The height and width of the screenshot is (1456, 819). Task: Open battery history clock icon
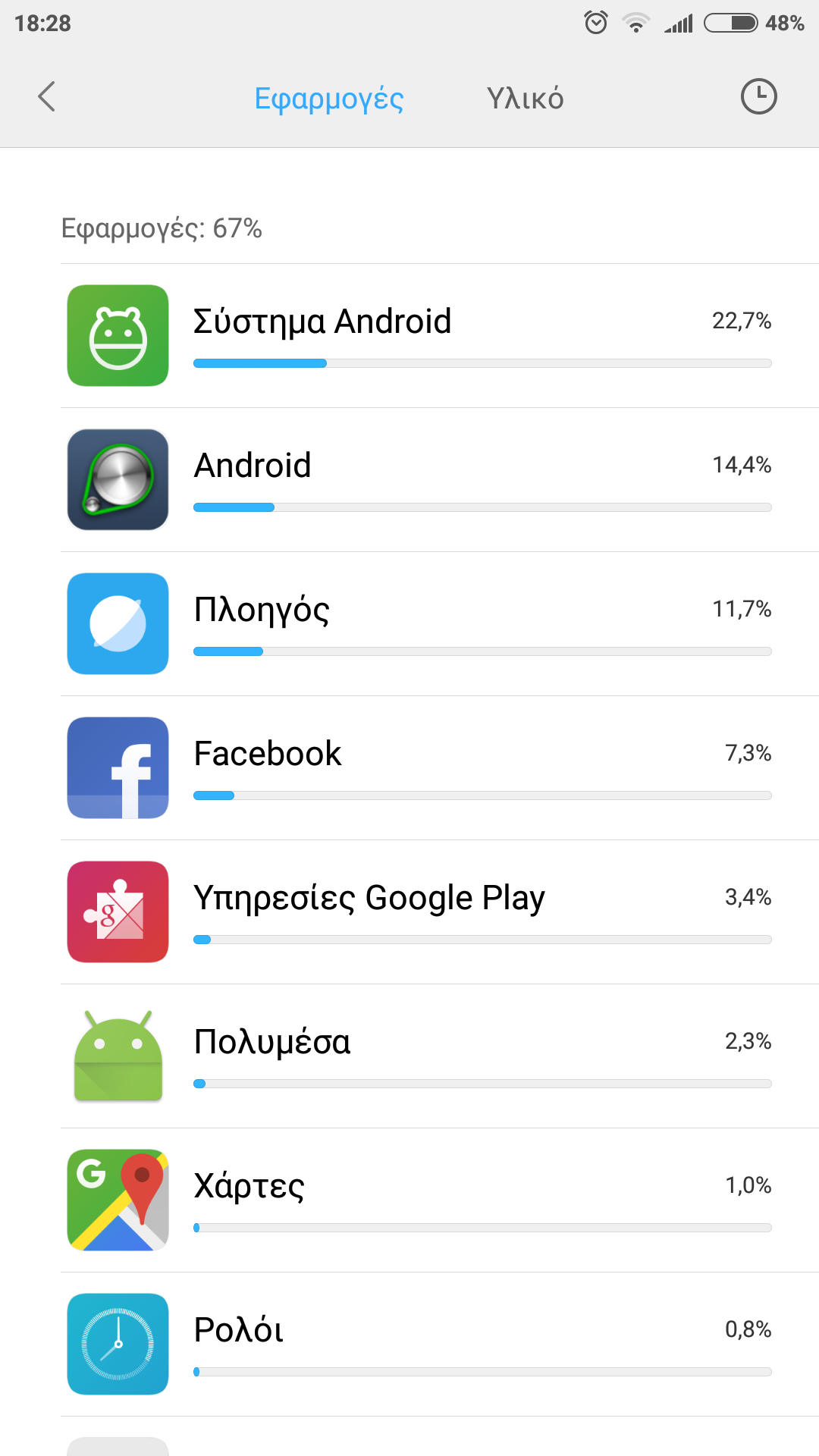point(758,97)
